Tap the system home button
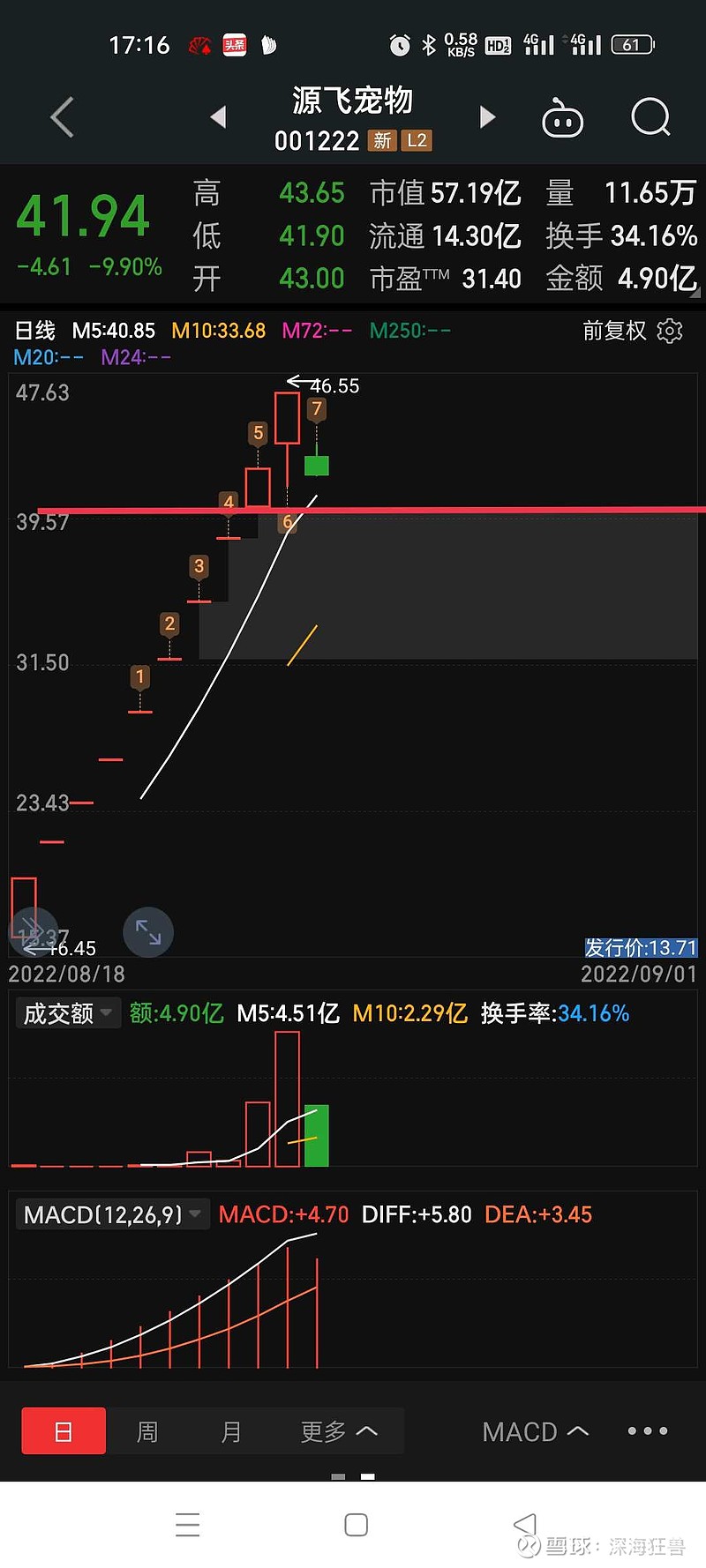 click(x=357, y=1525)
